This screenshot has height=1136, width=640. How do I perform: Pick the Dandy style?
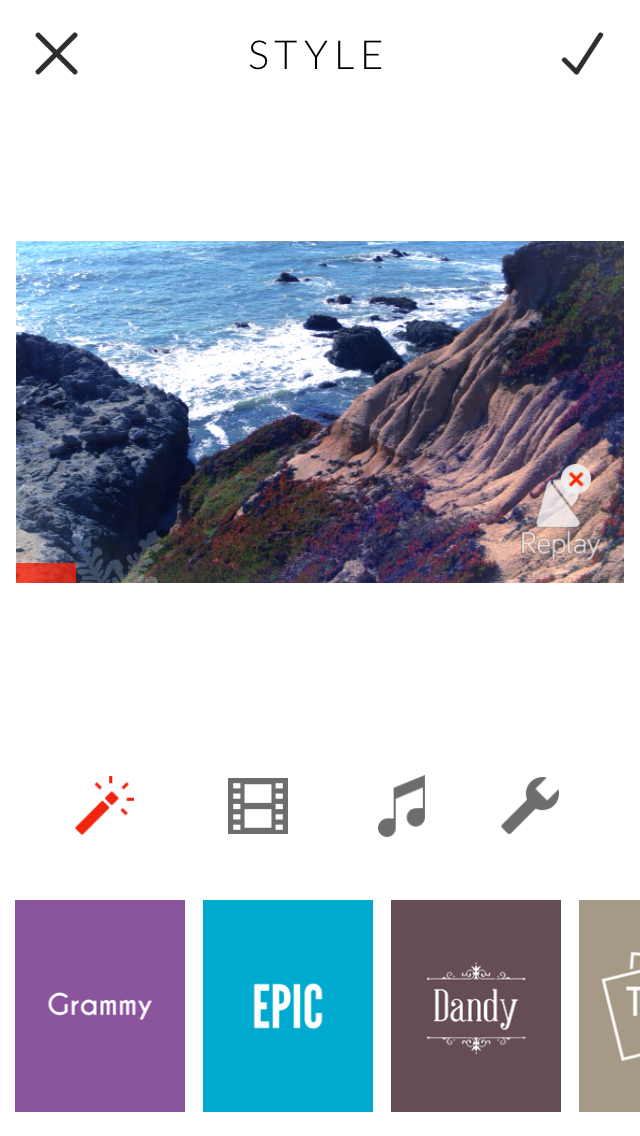tap(475, 1006)
